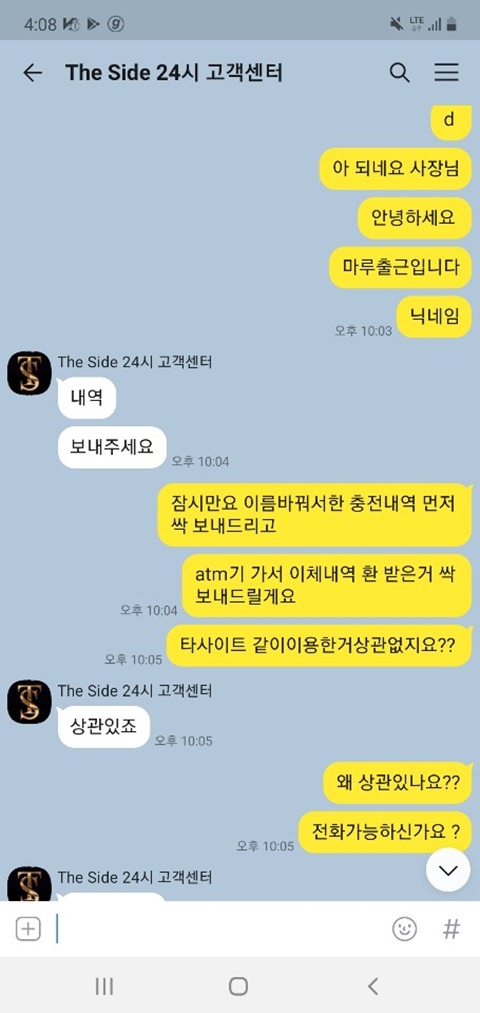Go back from the chat room
The image size is (480, 1013).
tap(32, 73)
